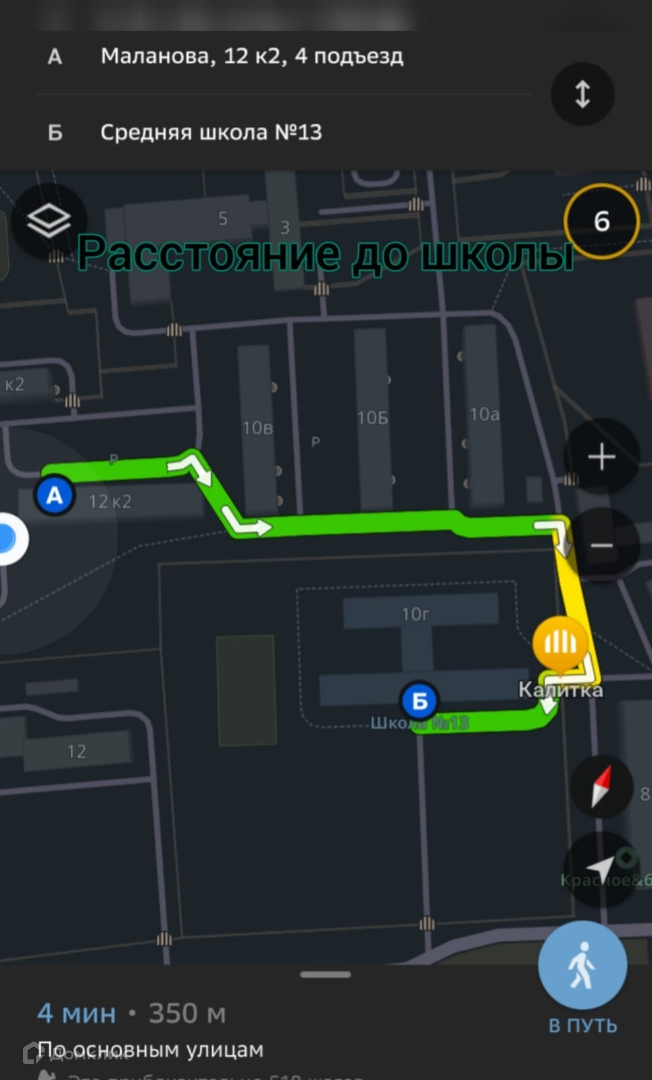Select the 4 мин 350 м route

point(131,1014)
